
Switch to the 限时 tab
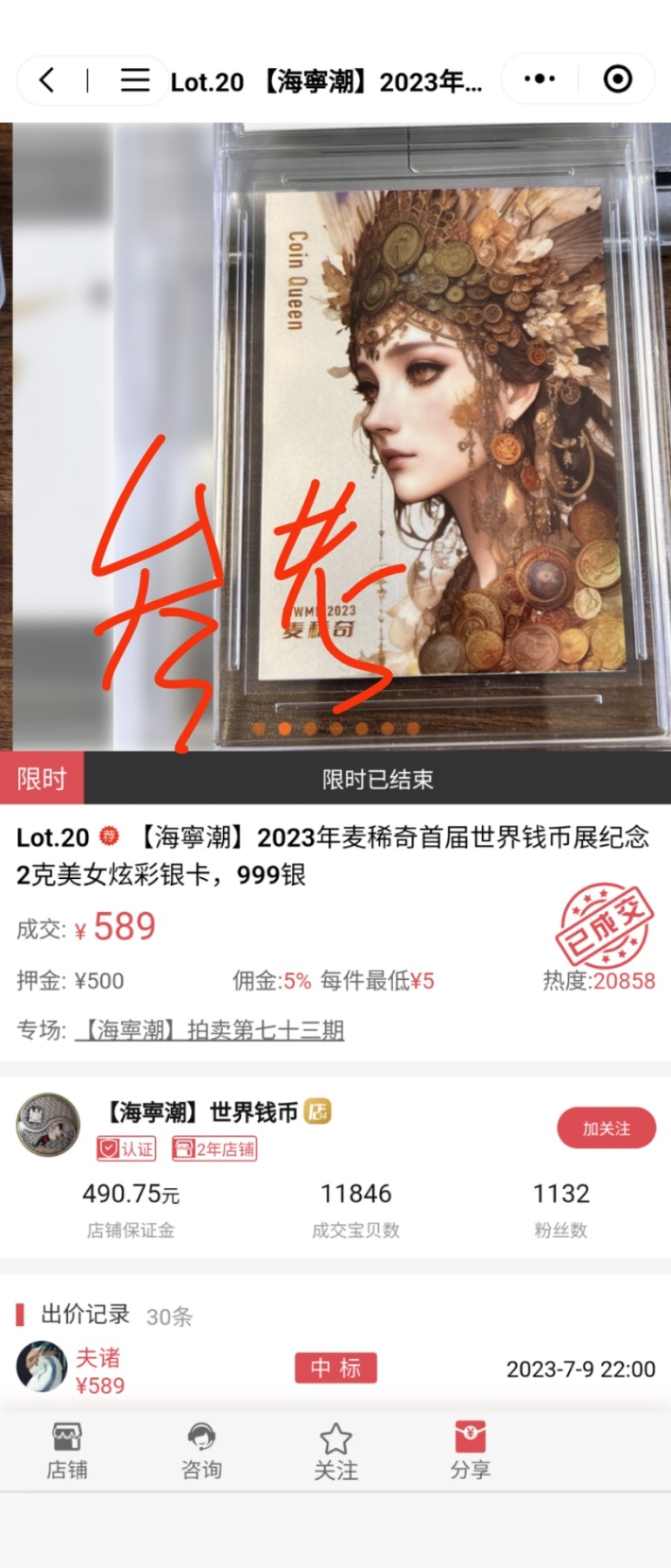[41, 780]
